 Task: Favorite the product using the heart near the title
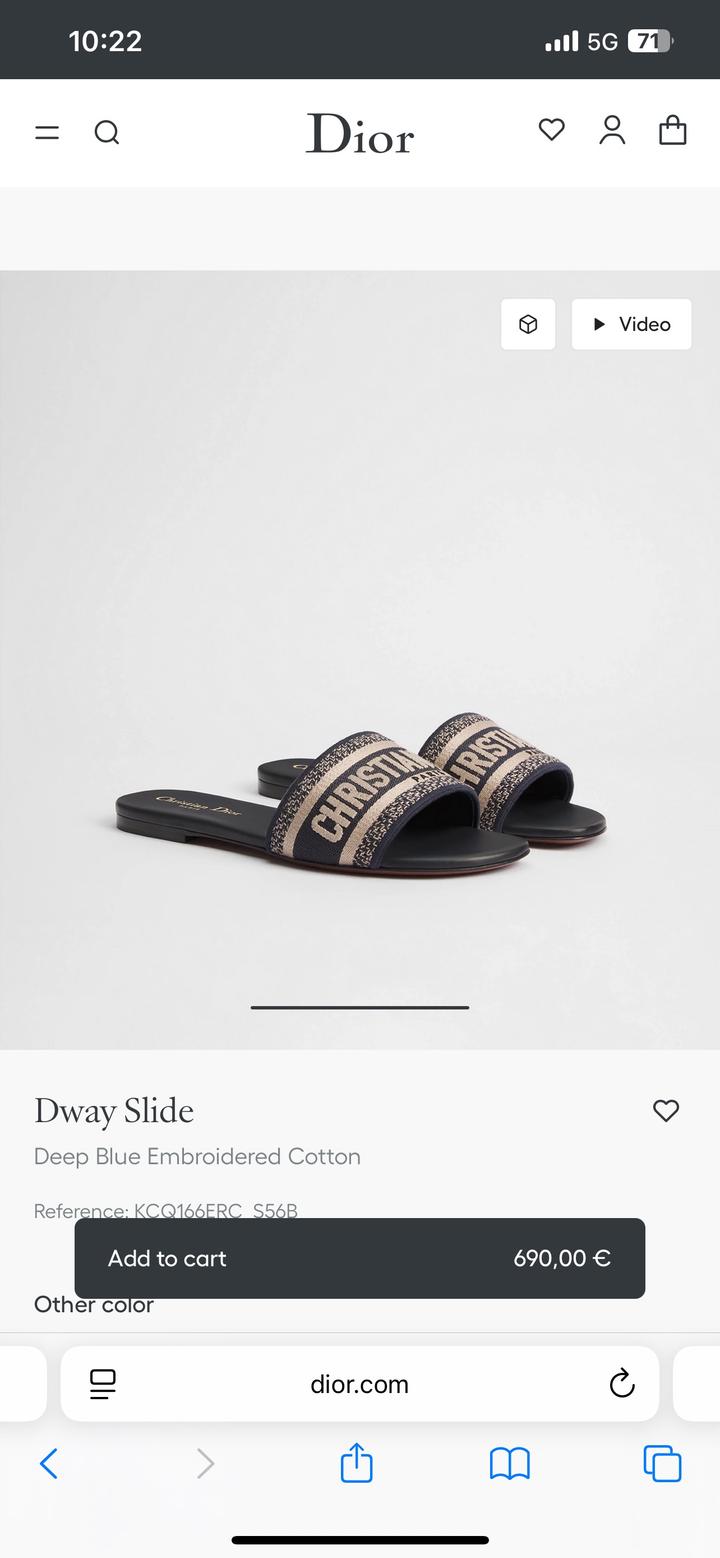665,1110
